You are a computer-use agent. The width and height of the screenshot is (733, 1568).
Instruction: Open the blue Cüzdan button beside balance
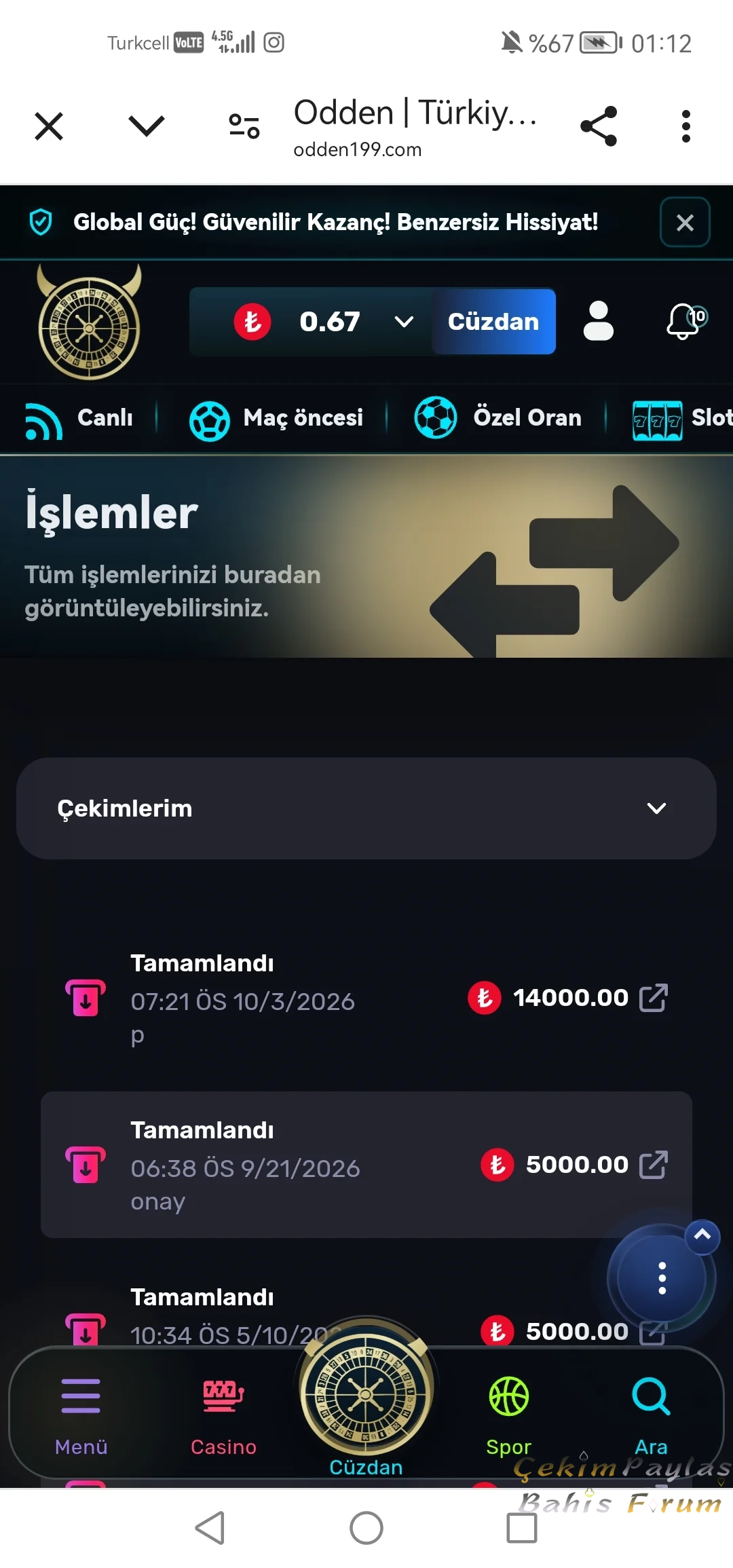coord(493,322)
